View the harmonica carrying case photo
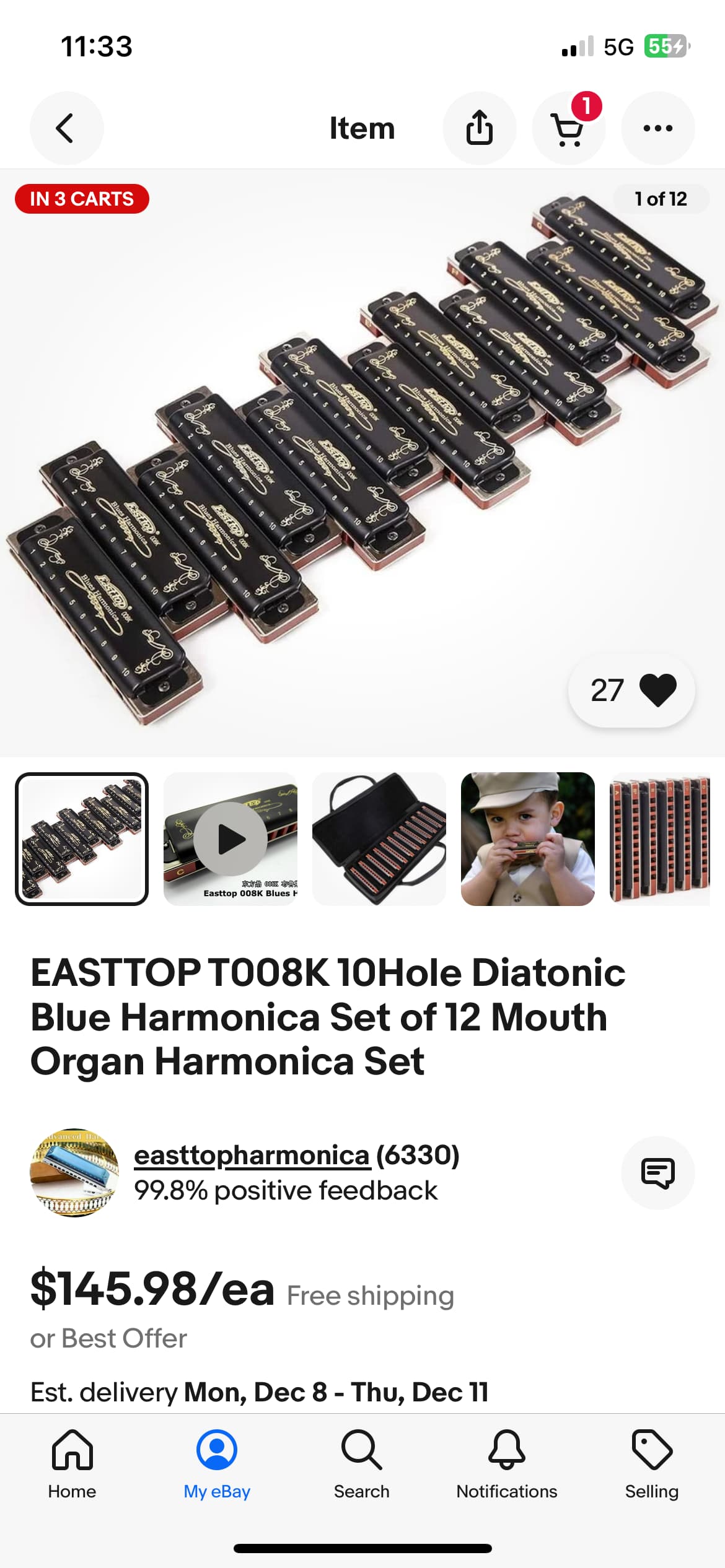Screen dimensions: 725x1568 (x=379, y=838)
